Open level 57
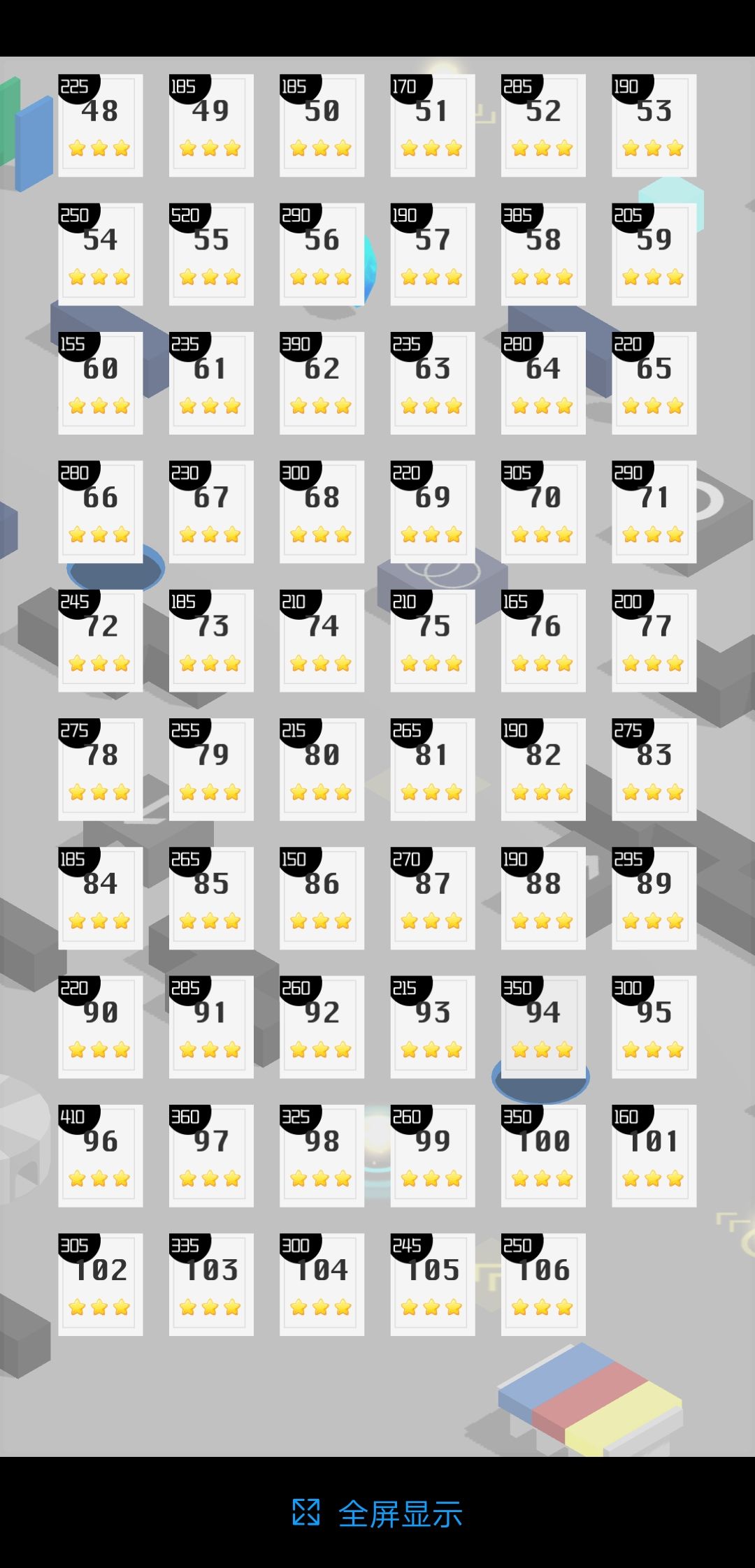This screenshot has height=1568, width=755. 433,254
